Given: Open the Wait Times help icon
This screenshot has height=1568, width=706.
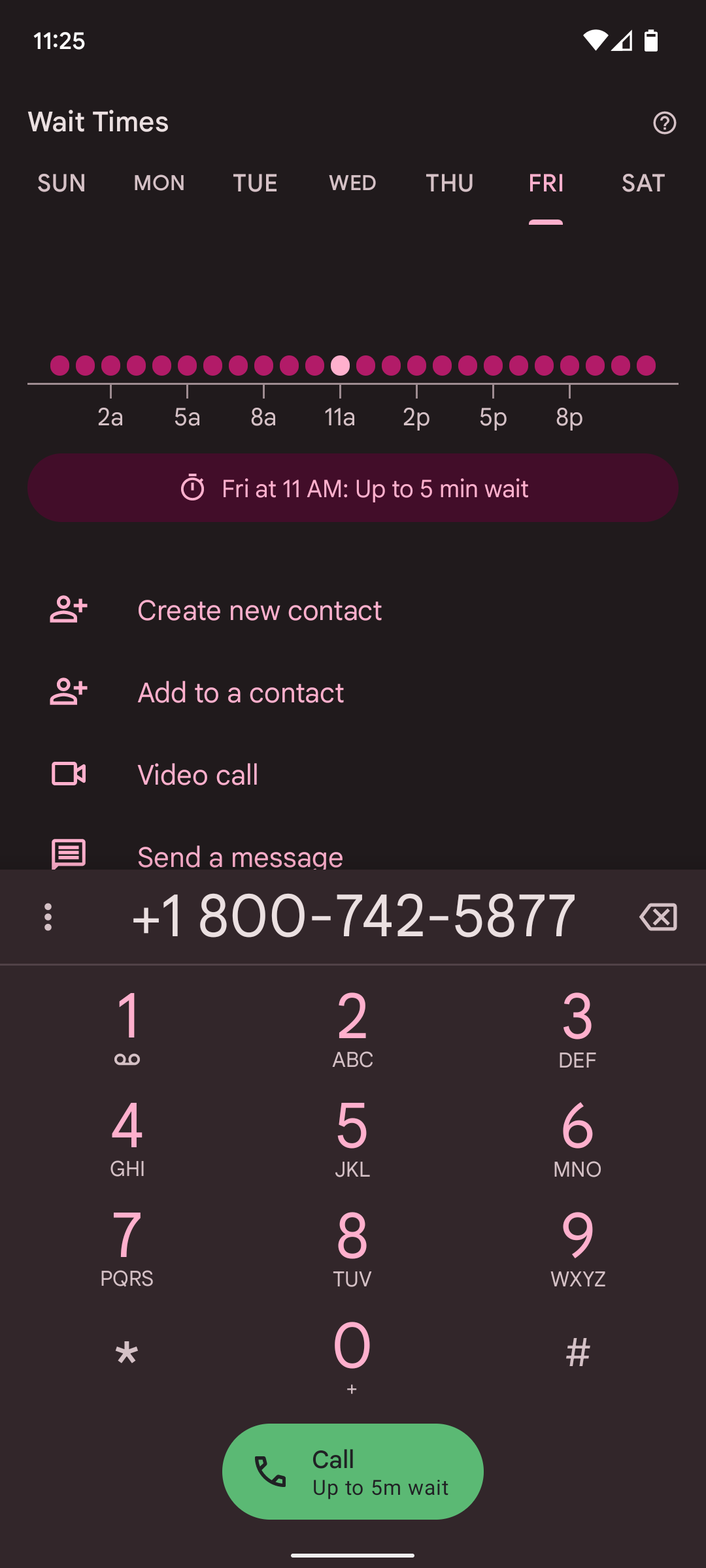Looking at the screenshot, I should (664, 123).
